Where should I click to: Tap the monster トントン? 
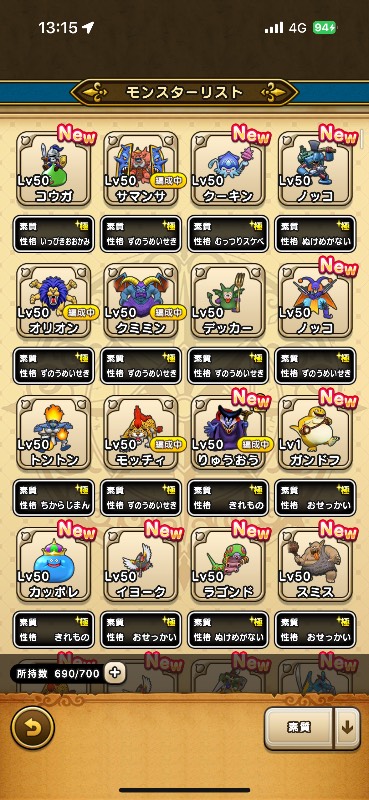[54, 433]
